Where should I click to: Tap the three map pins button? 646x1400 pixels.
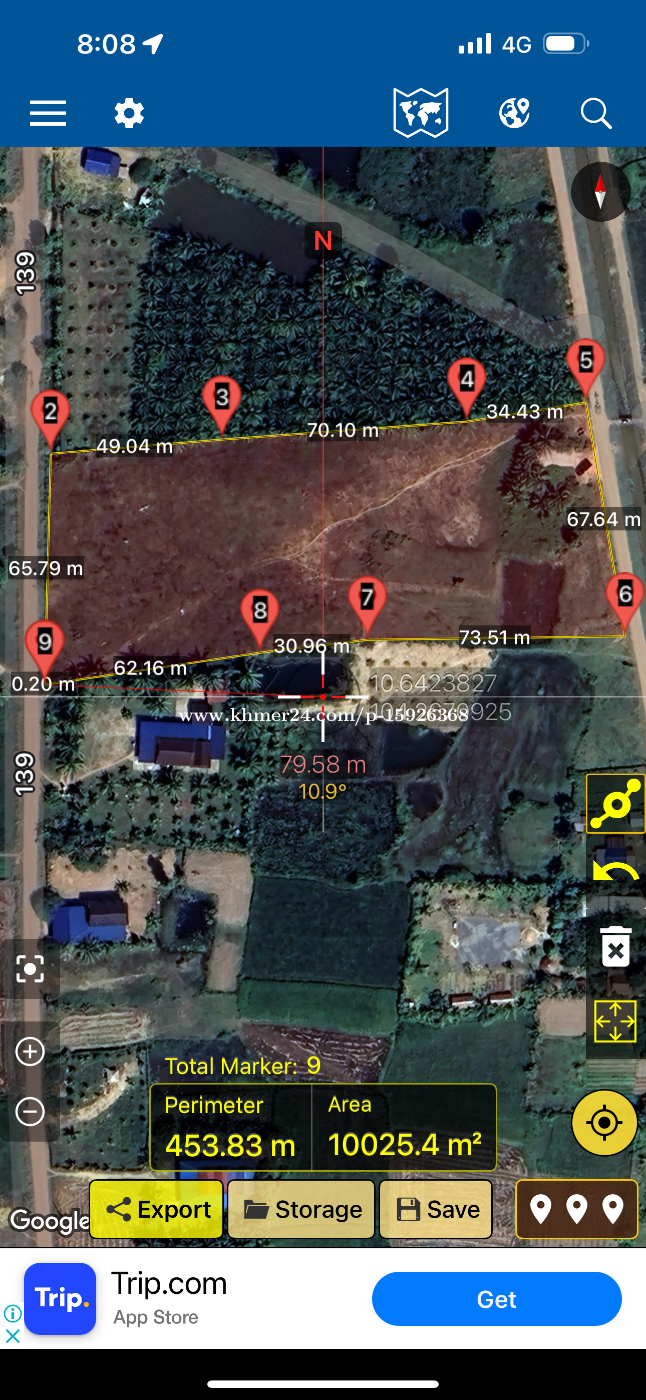(x=577, y=1210)
